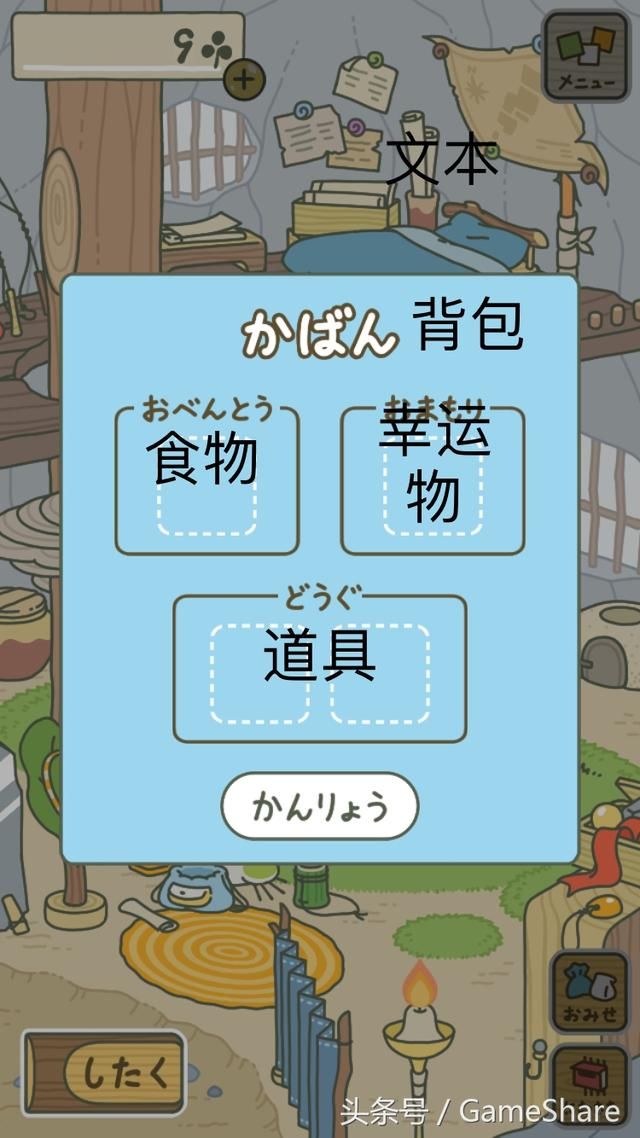Choose the first どうぐ tool slot

click(260, 674)
